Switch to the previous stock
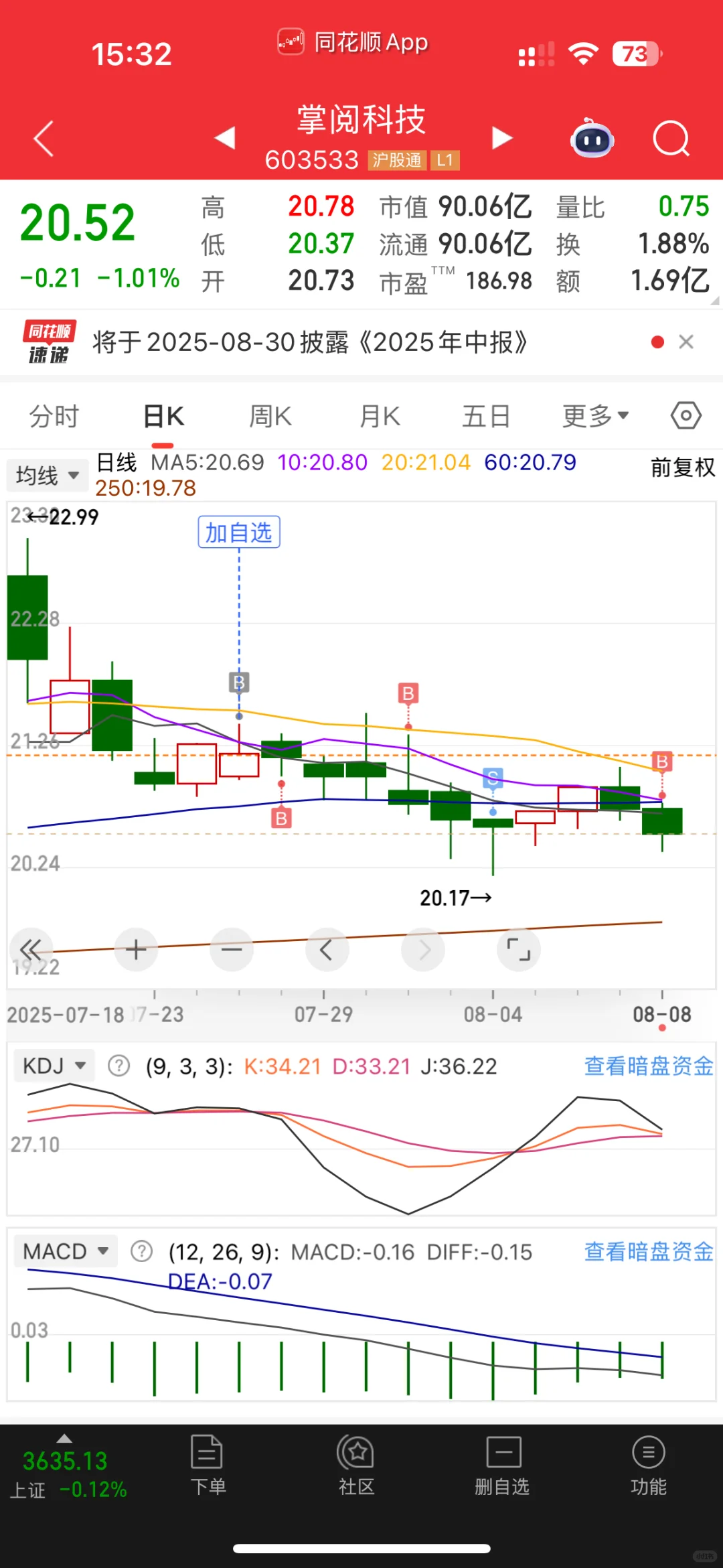 pyautogui.click(x=225, y=138)
